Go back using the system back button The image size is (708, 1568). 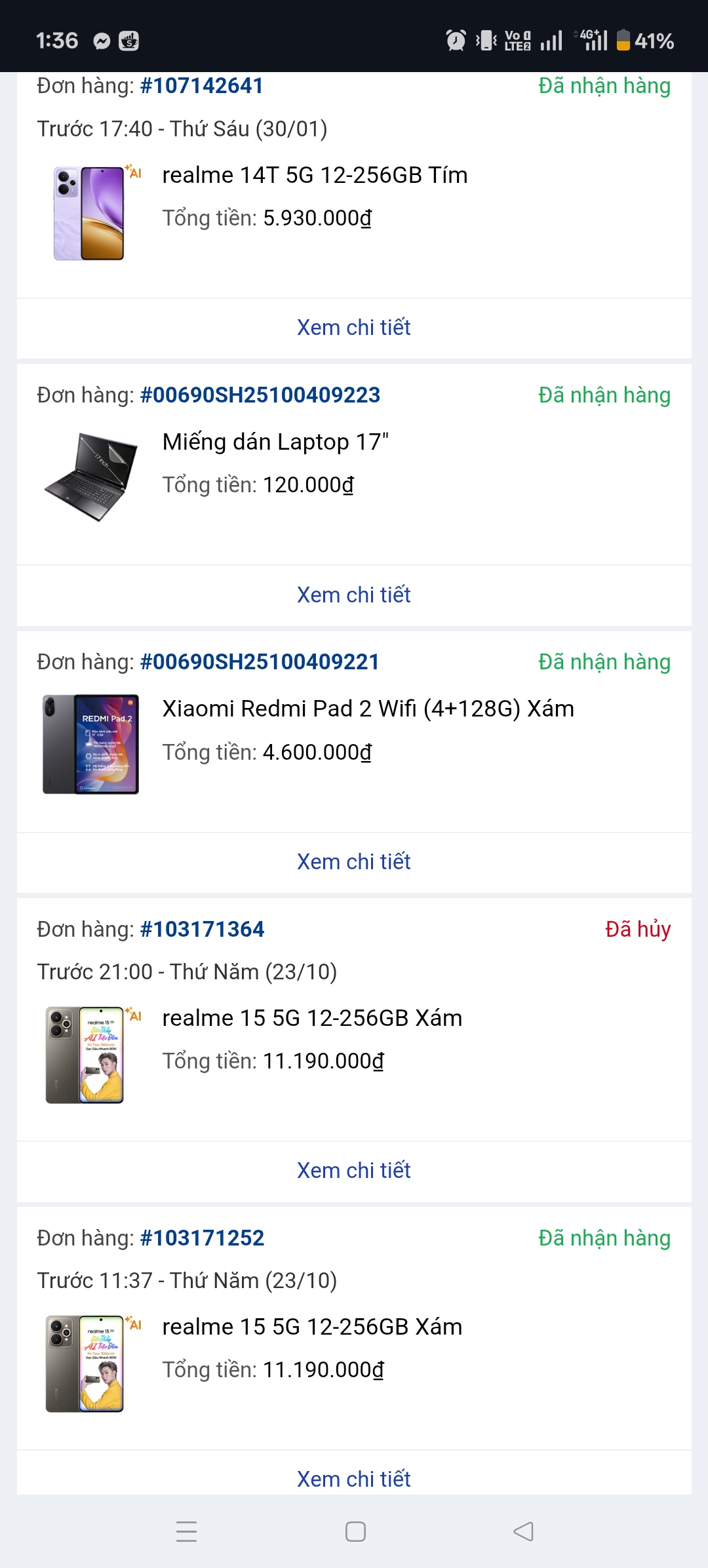point(523,1532)
